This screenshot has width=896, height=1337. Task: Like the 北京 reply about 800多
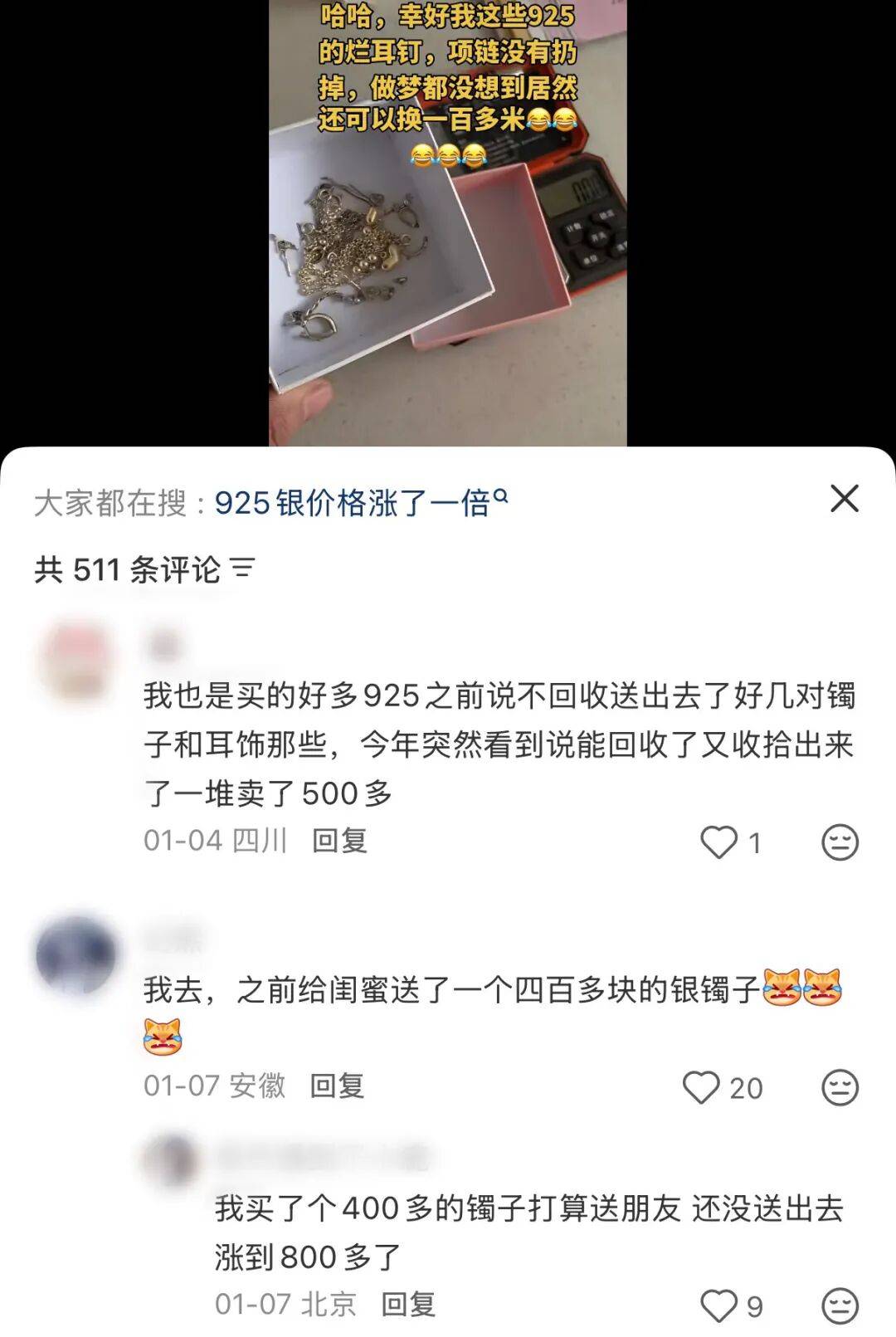coord(718,1305)
